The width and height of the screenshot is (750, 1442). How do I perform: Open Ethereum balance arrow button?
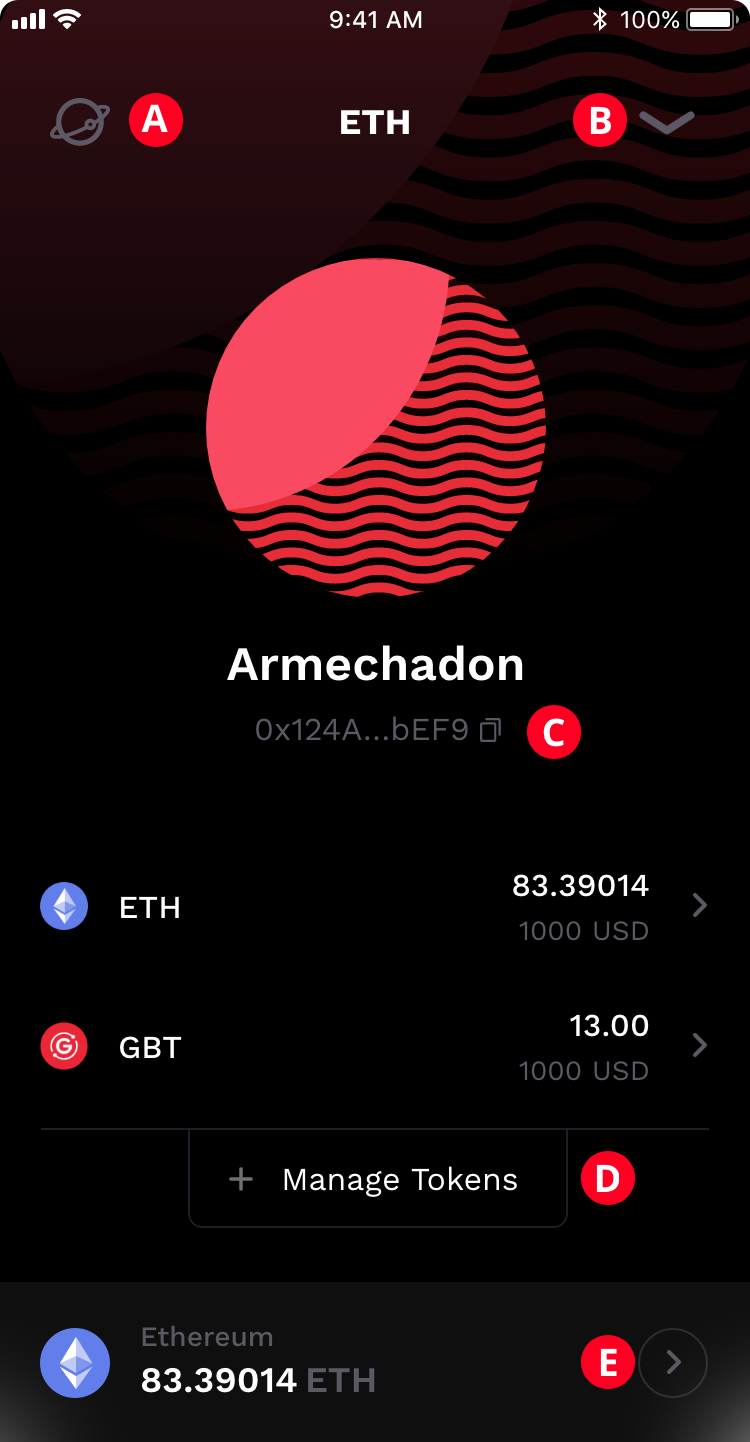[673, 1362]
